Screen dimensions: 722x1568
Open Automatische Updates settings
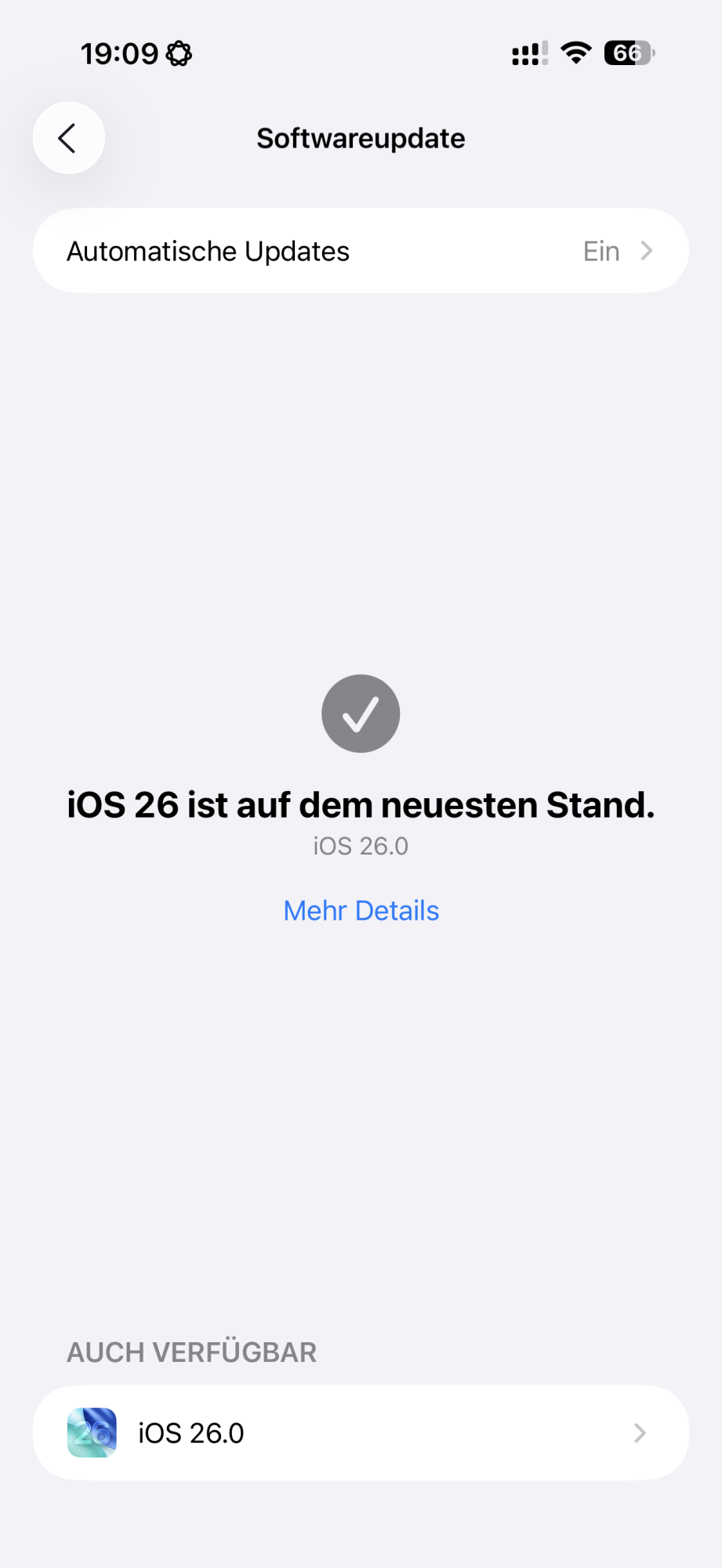pyautogui.click(x=361, y=251)
